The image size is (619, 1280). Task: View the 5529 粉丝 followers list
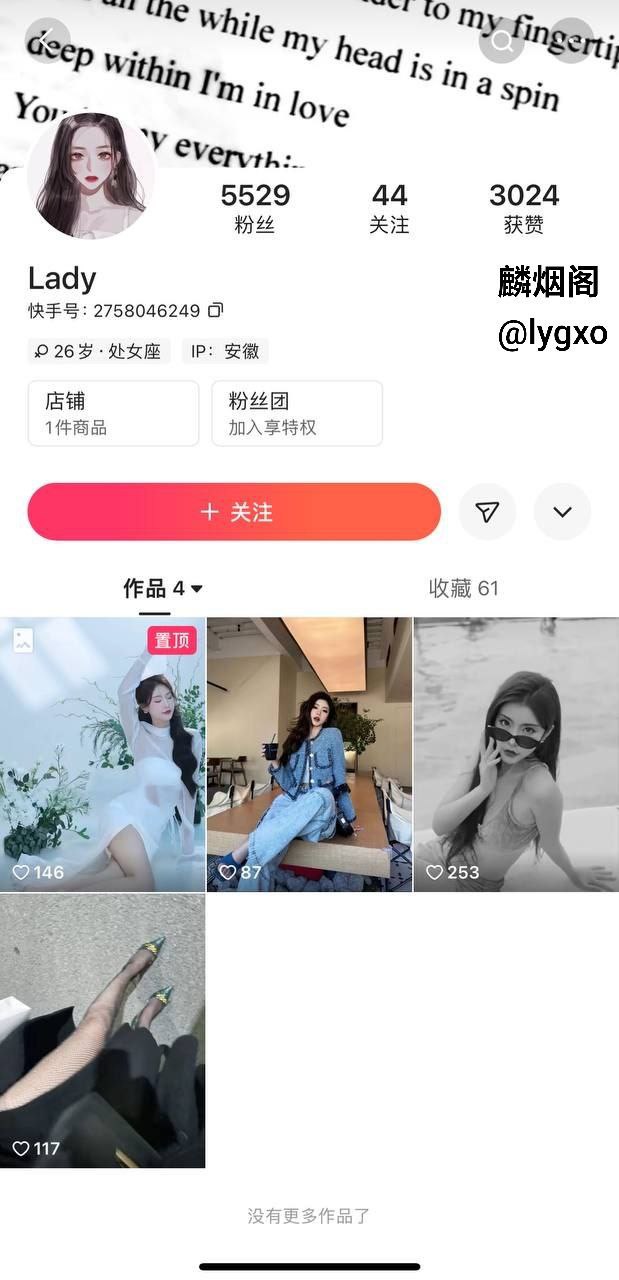click(x=255, y=207)
